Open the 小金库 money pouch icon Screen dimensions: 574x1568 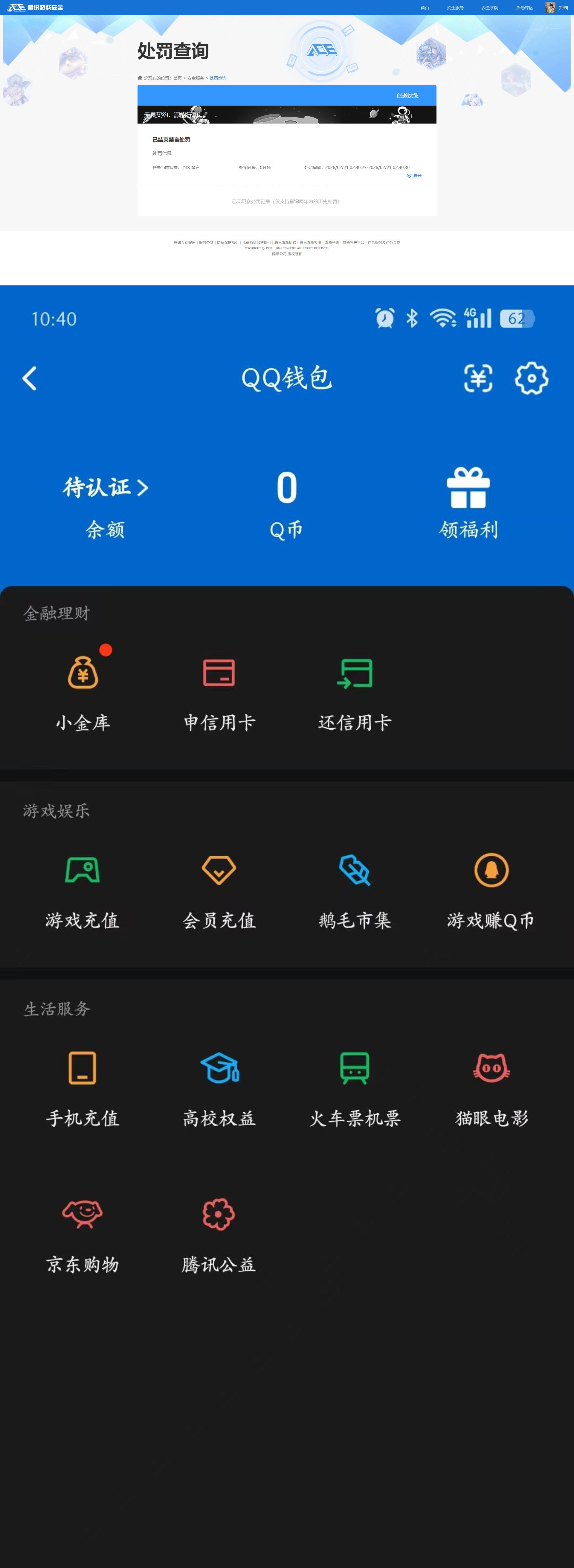[x=83, y=674]
